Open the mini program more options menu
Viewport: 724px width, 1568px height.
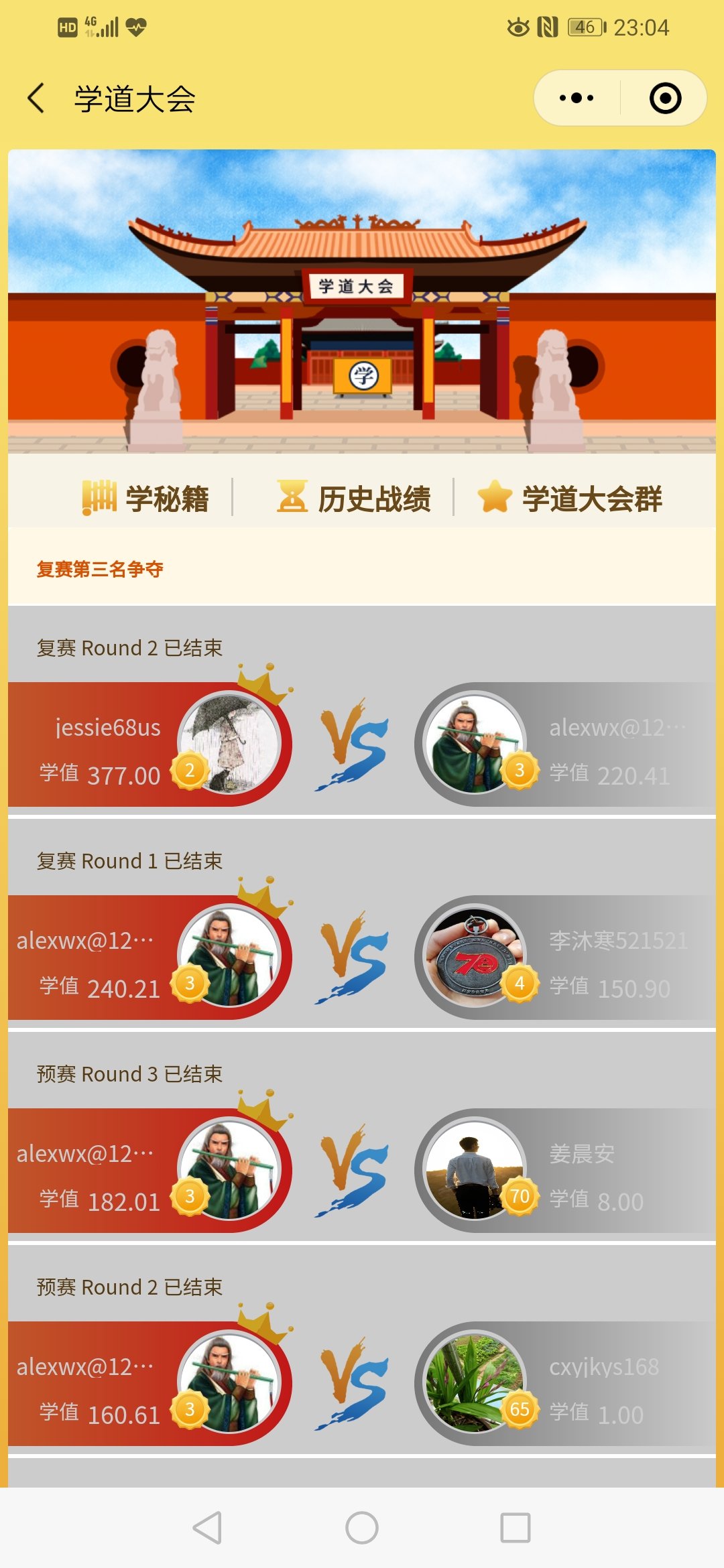pyautogui.click(x=577, y=99)
